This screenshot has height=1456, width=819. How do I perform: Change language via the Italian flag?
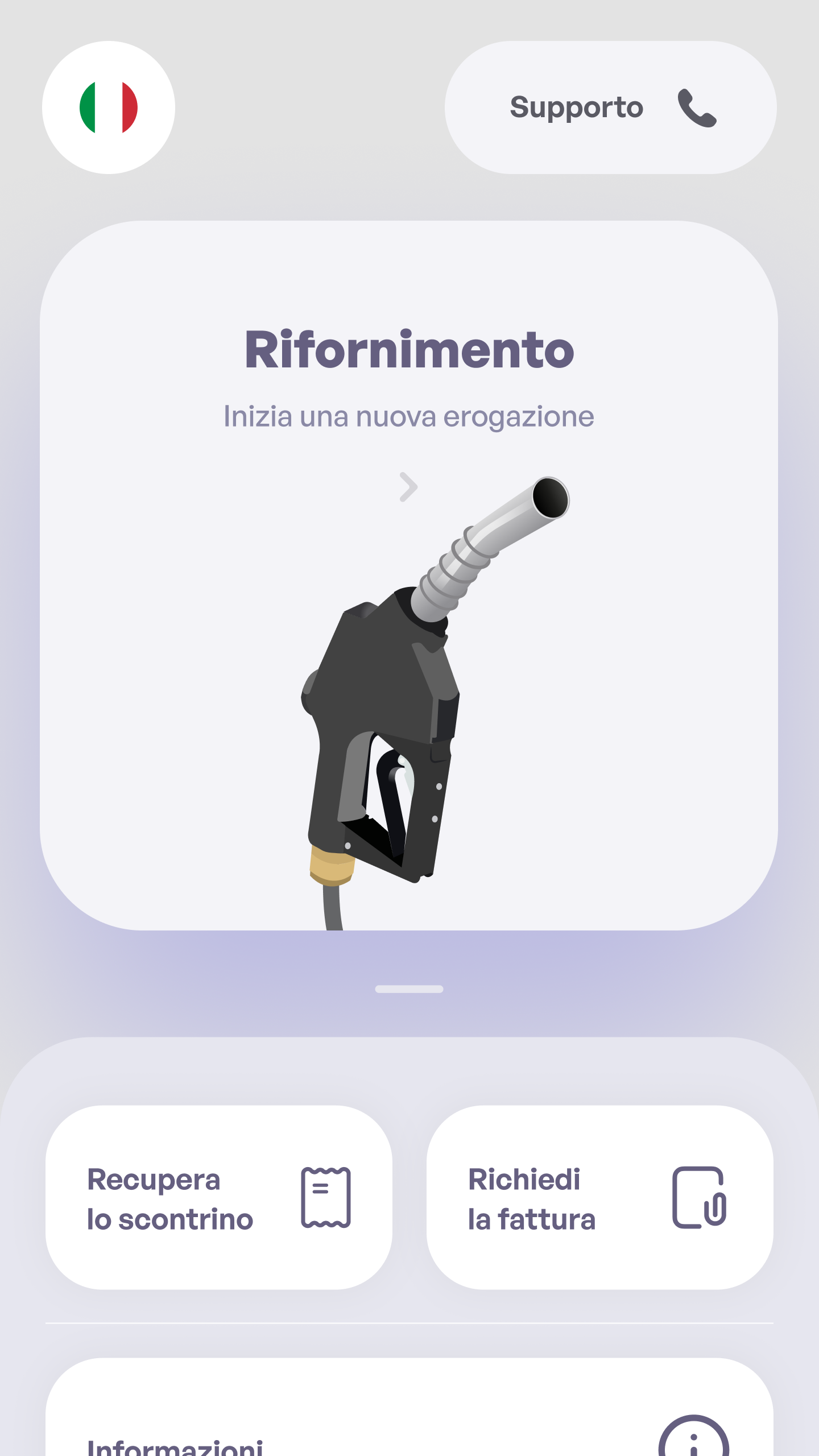tap(109, 107)
